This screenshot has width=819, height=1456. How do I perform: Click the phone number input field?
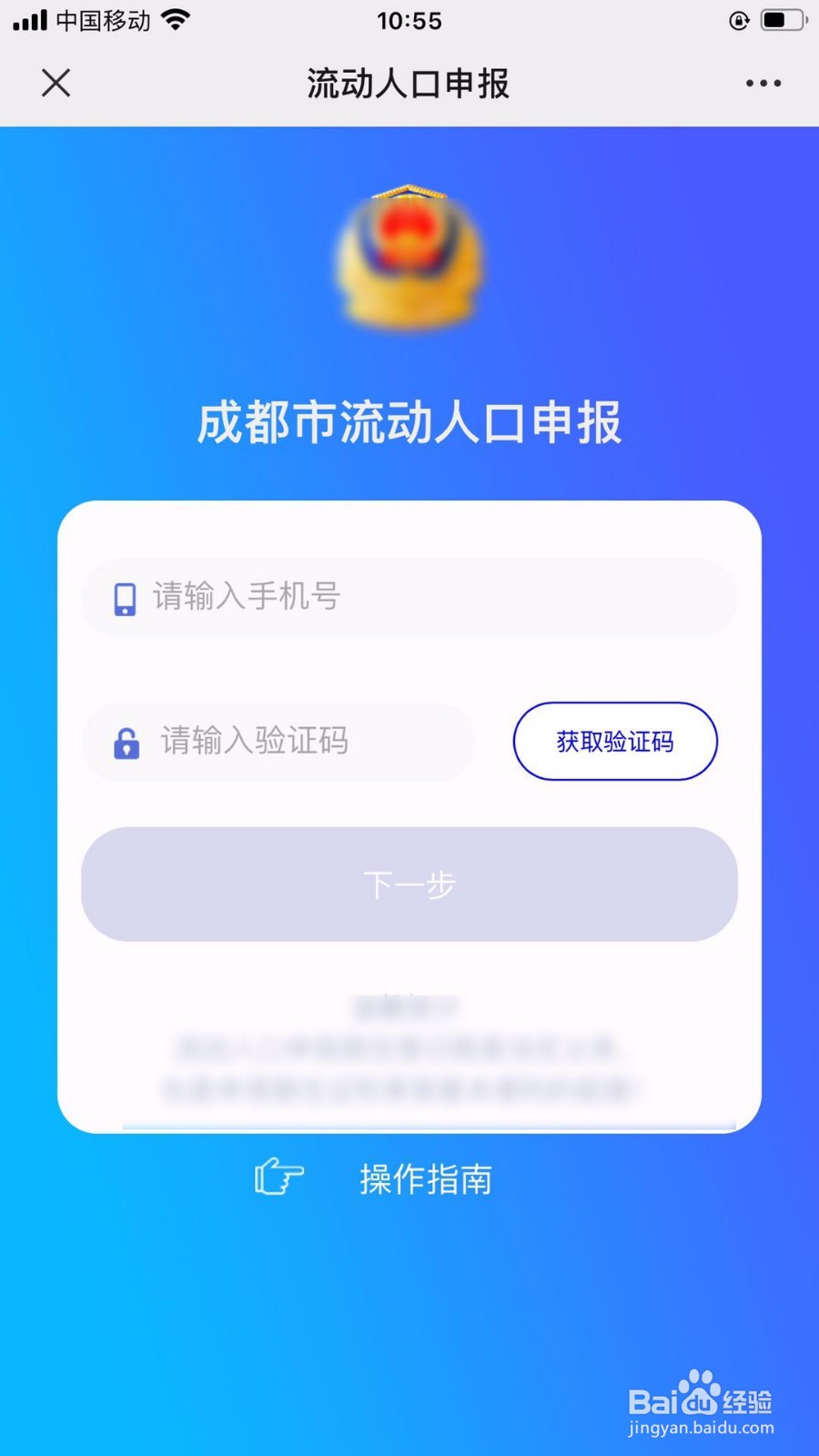(x=409, y=598)
